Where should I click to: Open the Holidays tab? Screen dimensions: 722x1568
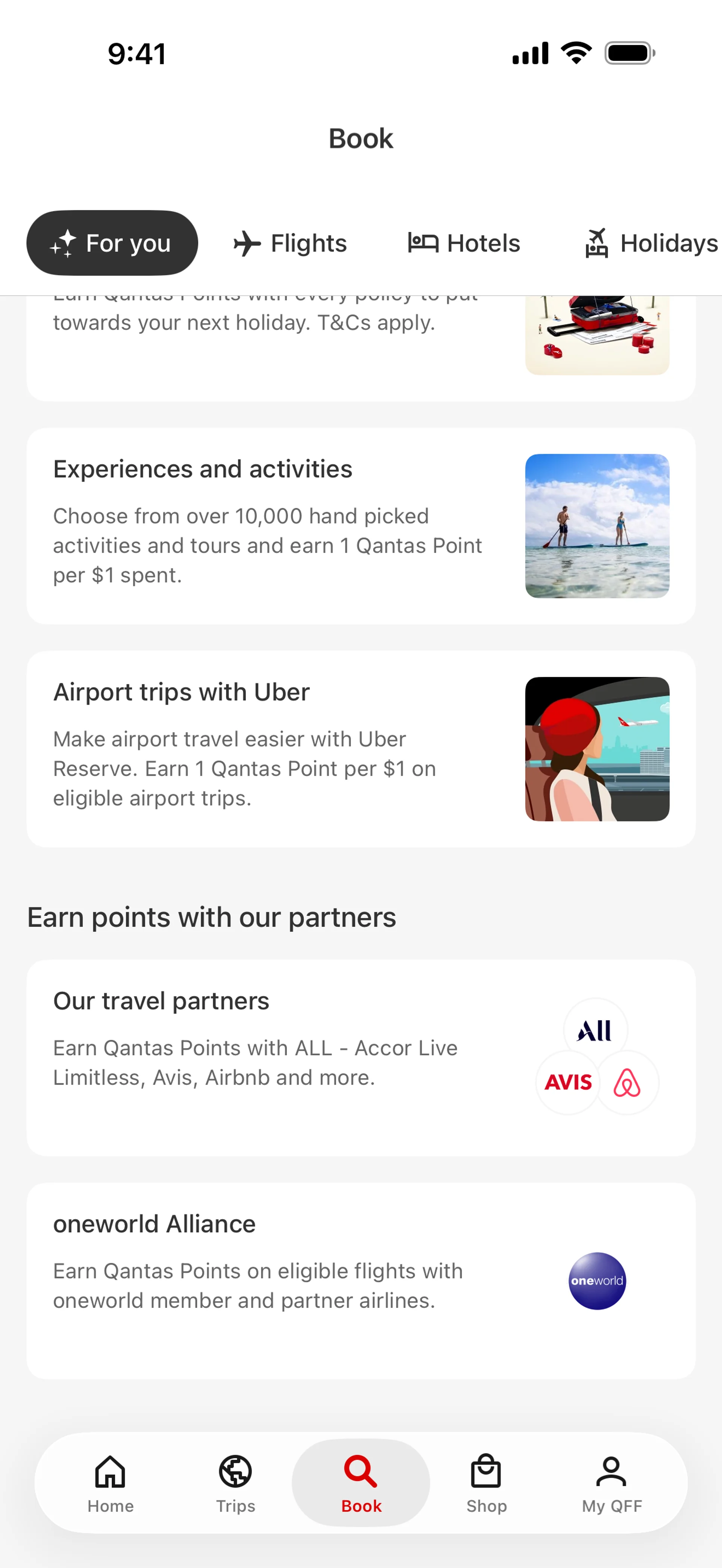pyautogui.click(x=650, y=243)
